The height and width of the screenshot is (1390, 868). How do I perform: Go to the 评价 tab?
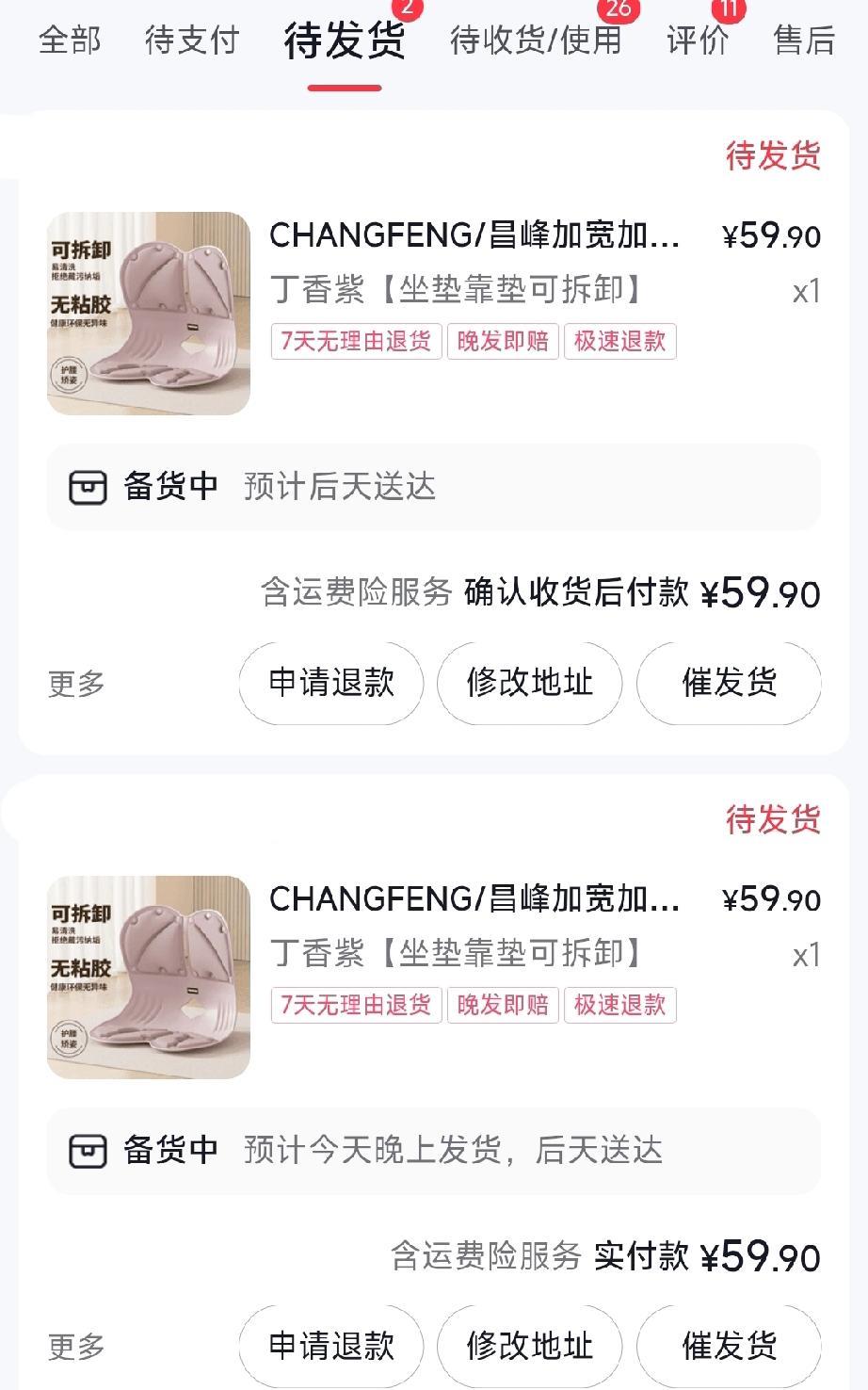coord(697,40)
